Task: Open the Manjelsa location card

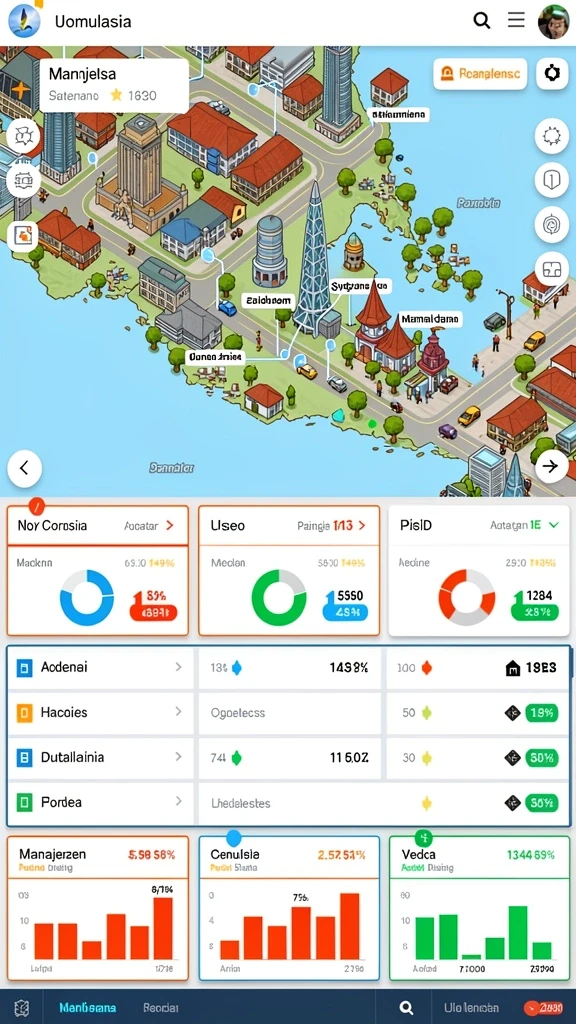Action: 114,86
